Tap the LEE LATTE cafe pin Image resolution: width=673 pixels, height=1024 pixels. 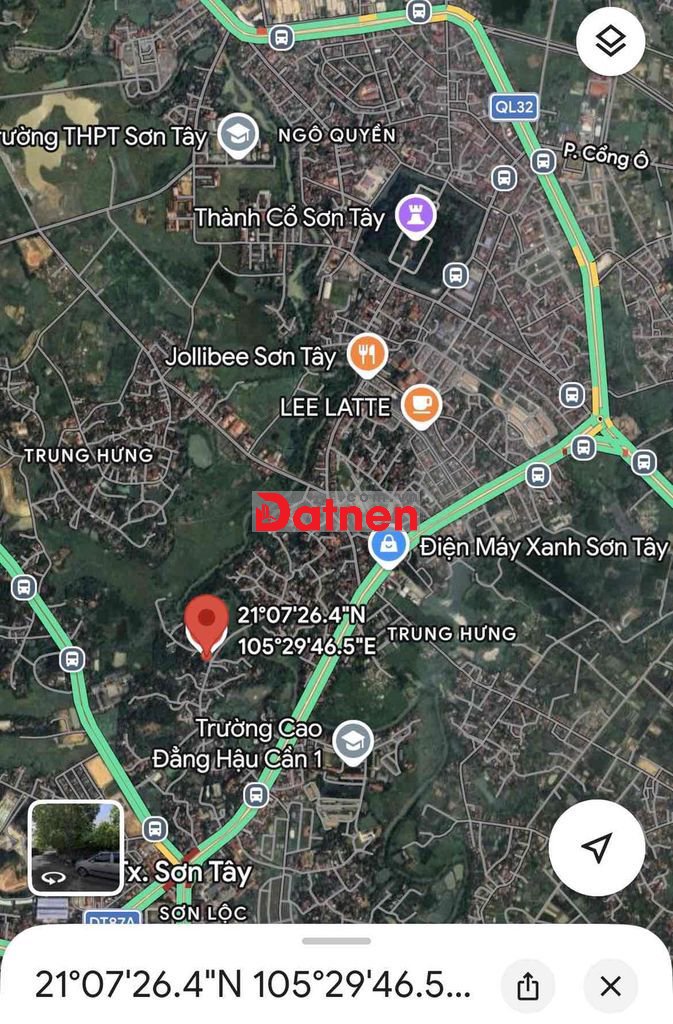420,404
